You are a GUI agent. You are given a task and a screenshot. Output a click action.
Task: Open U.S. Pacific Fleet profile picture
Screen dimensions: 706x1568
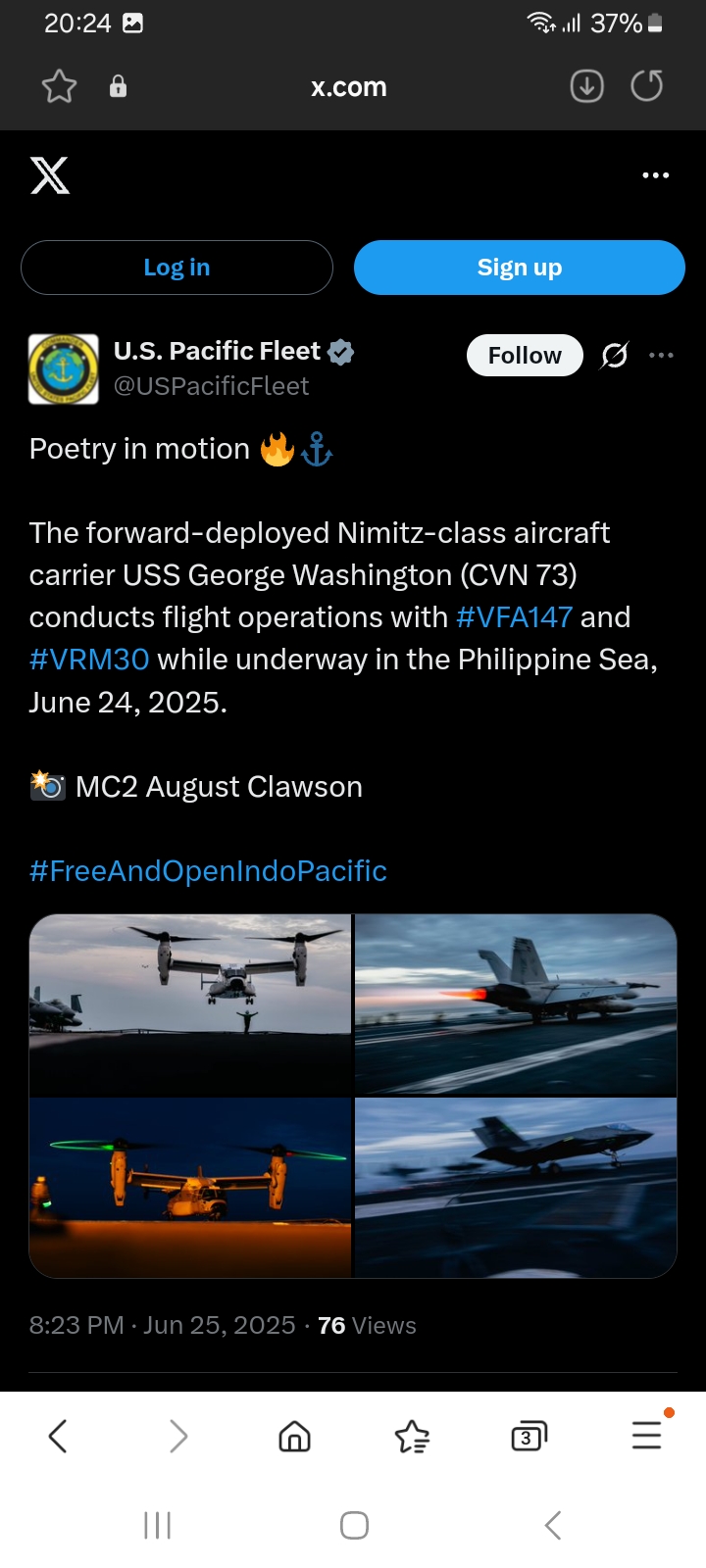coord(64,369)
